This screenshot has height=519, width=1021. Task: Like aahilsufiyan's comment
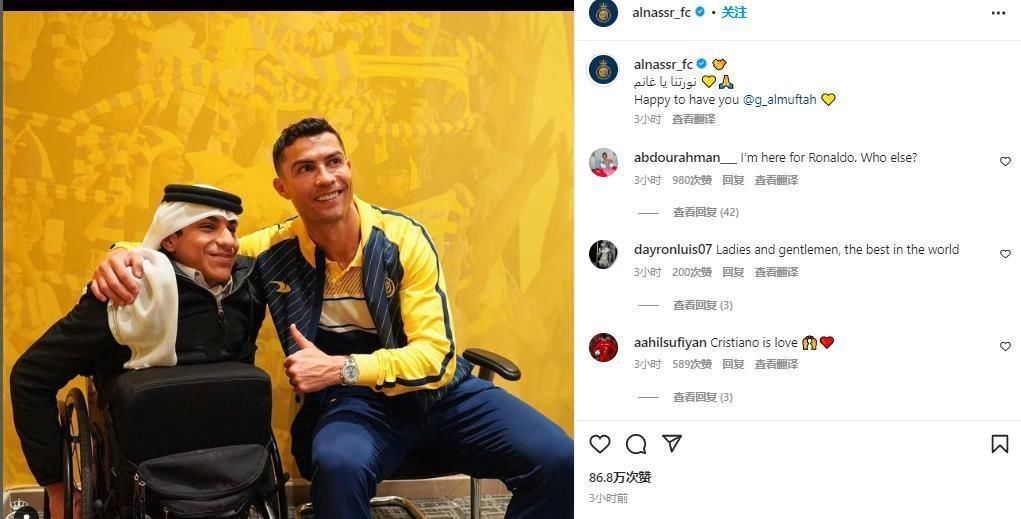pyautogui.click(x=1005, y=346)
